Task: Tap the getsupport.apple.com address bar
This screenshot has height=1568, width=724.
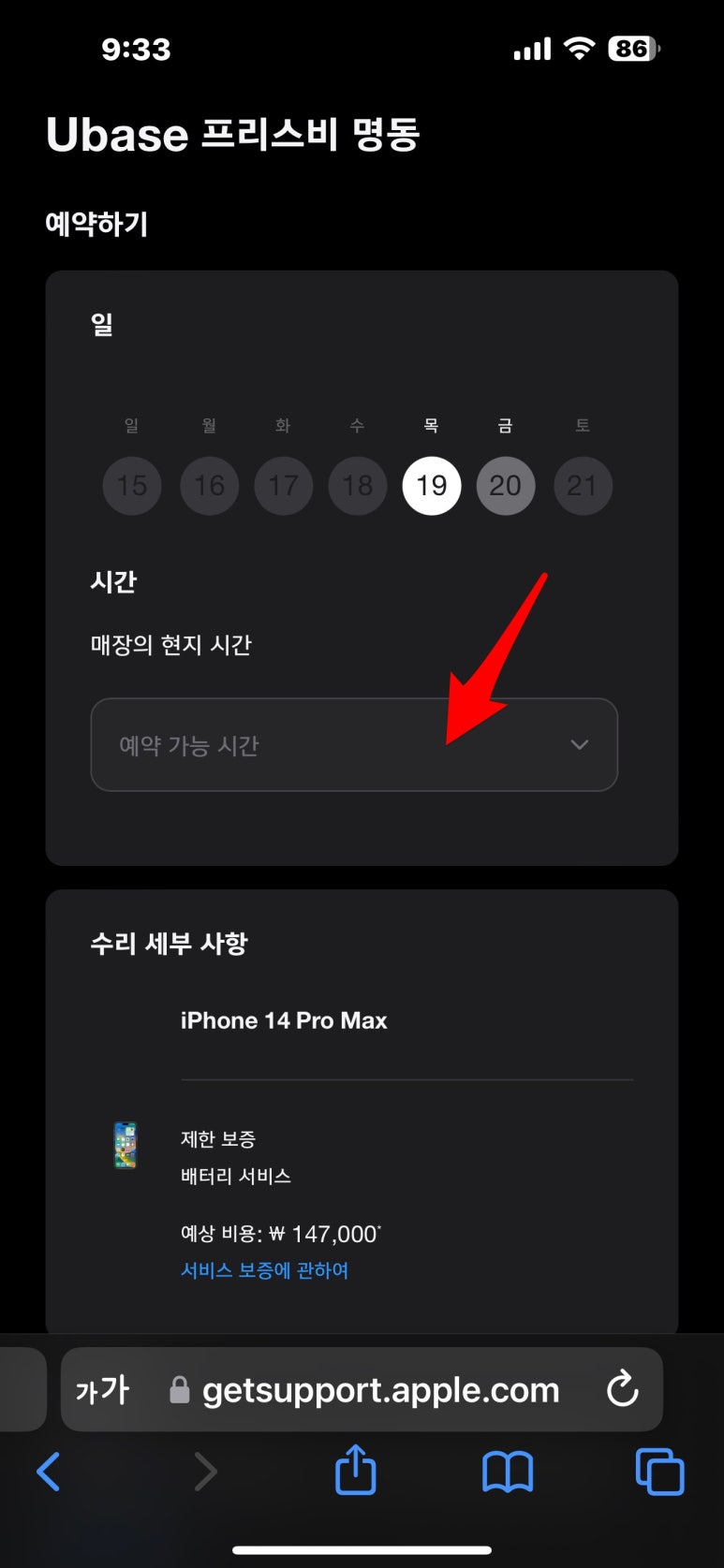Action: click(379, 1390)
